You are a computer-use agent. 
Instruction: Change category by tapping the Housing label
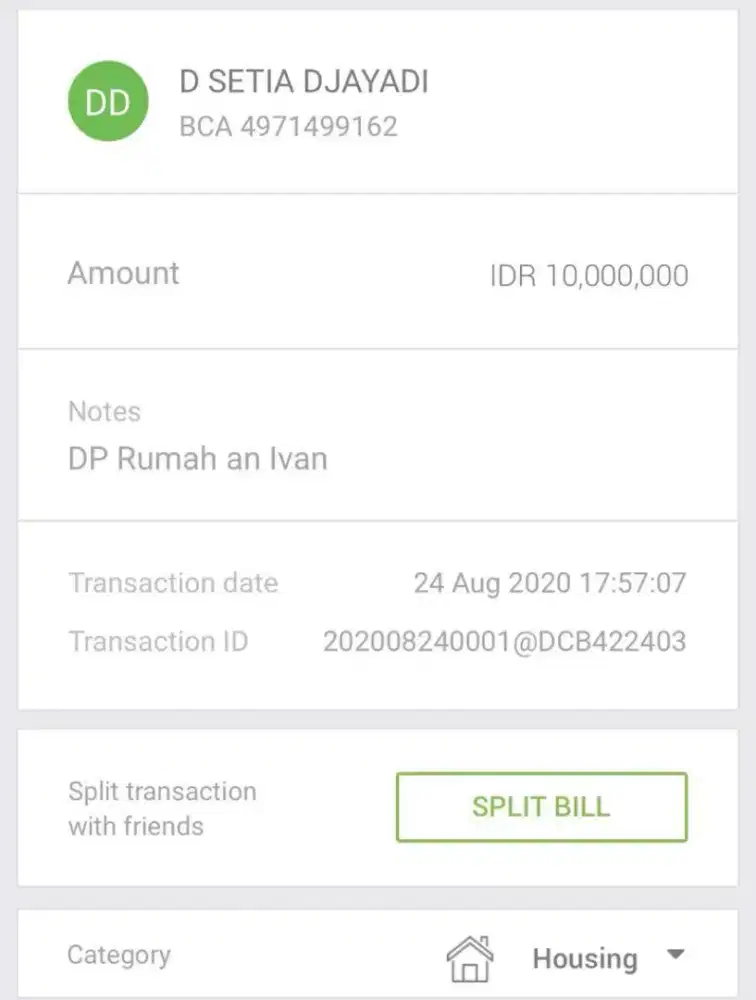pyautogui.click(x=586, y=957)
